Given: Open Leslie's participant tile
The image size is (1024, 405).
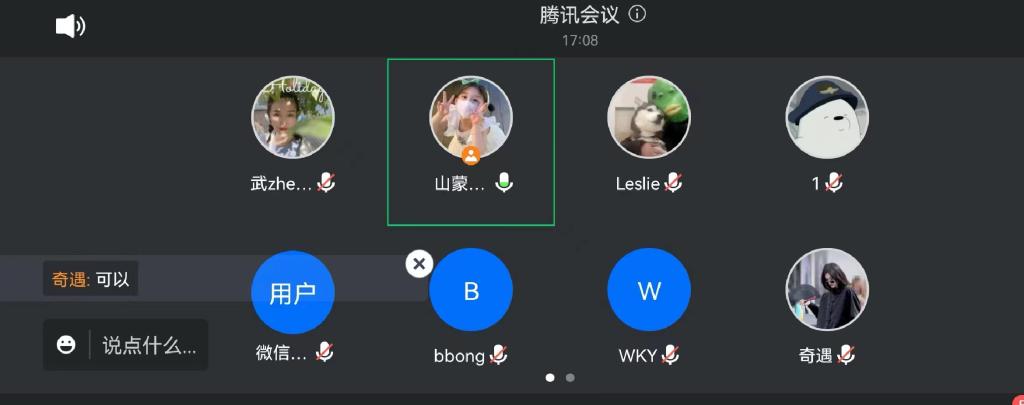Looking at the screenshot, I should (x=649, y=118).
